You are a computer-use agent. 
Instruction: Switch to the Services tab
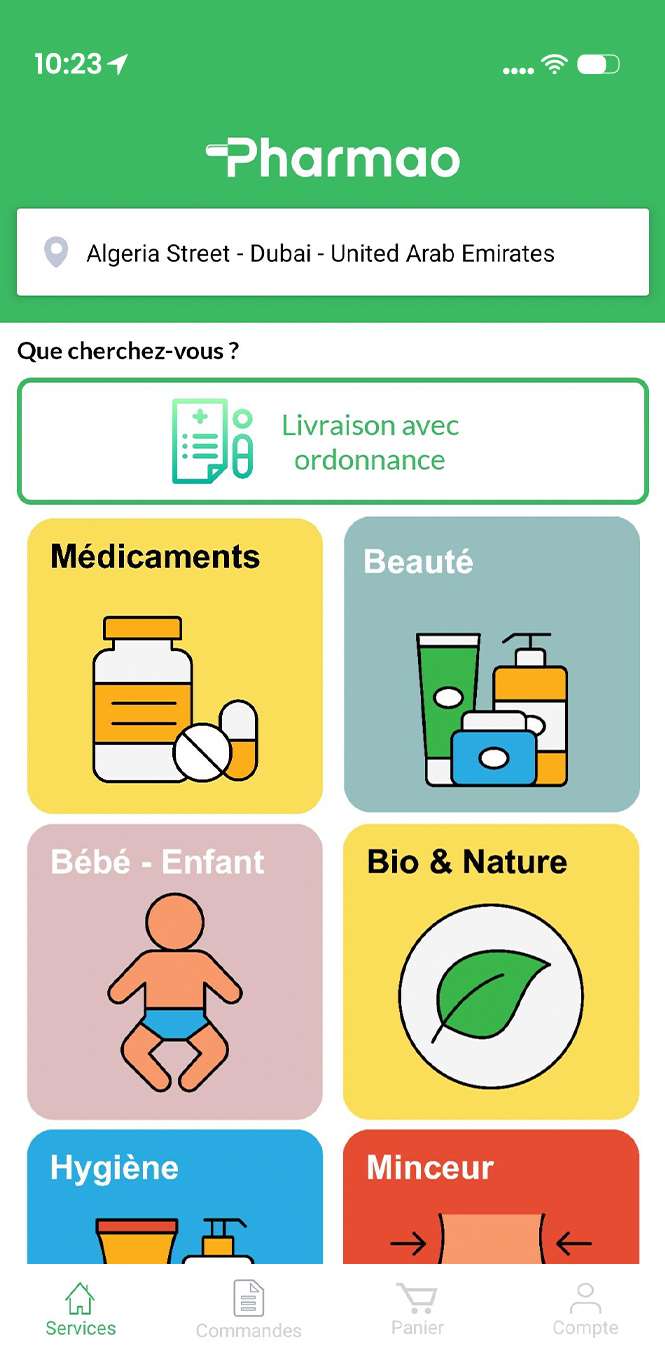click(x=81, y=1310)
